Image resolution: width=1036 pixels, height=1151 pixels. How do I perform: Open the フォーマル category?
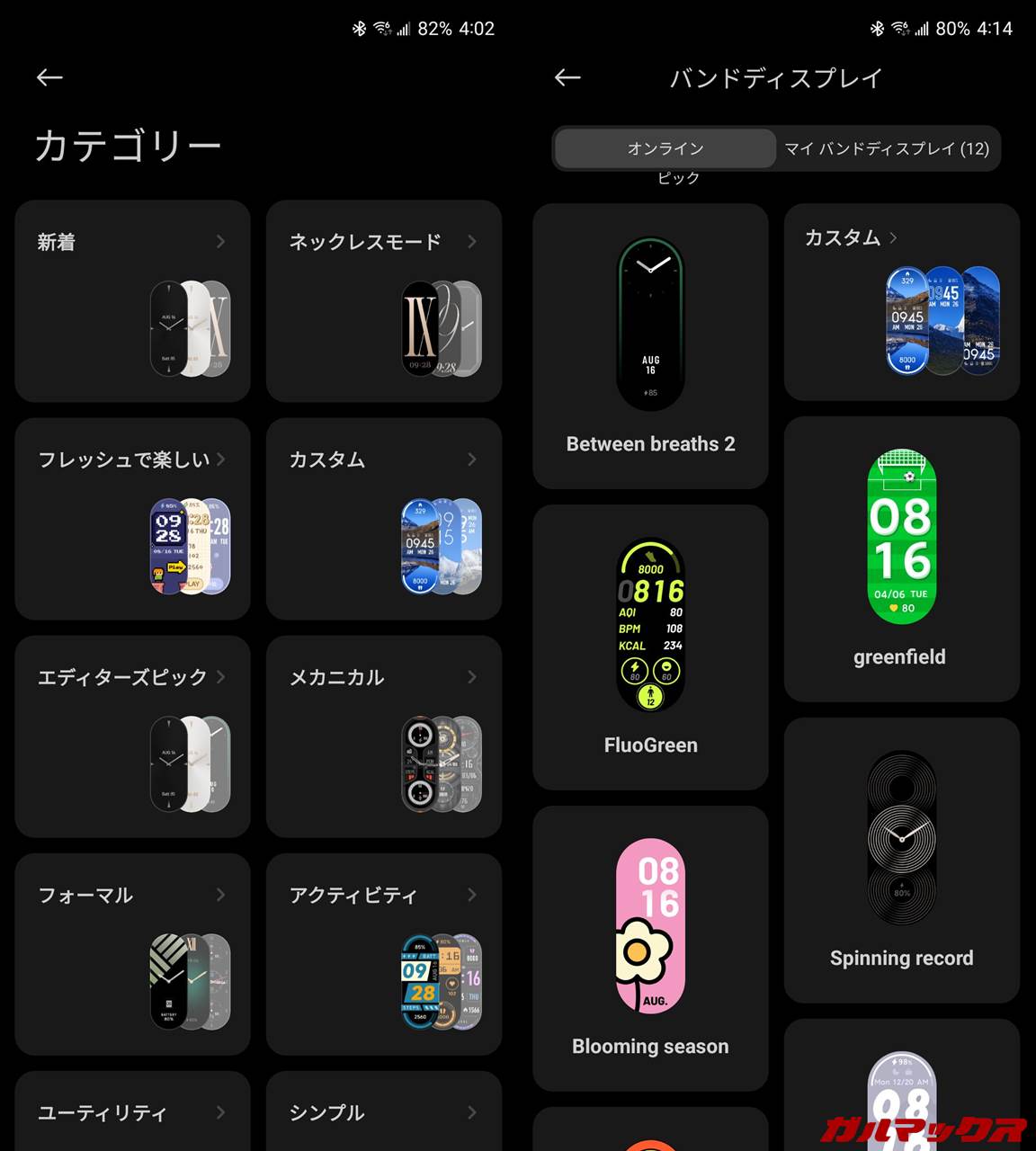(x=132, y=954)
